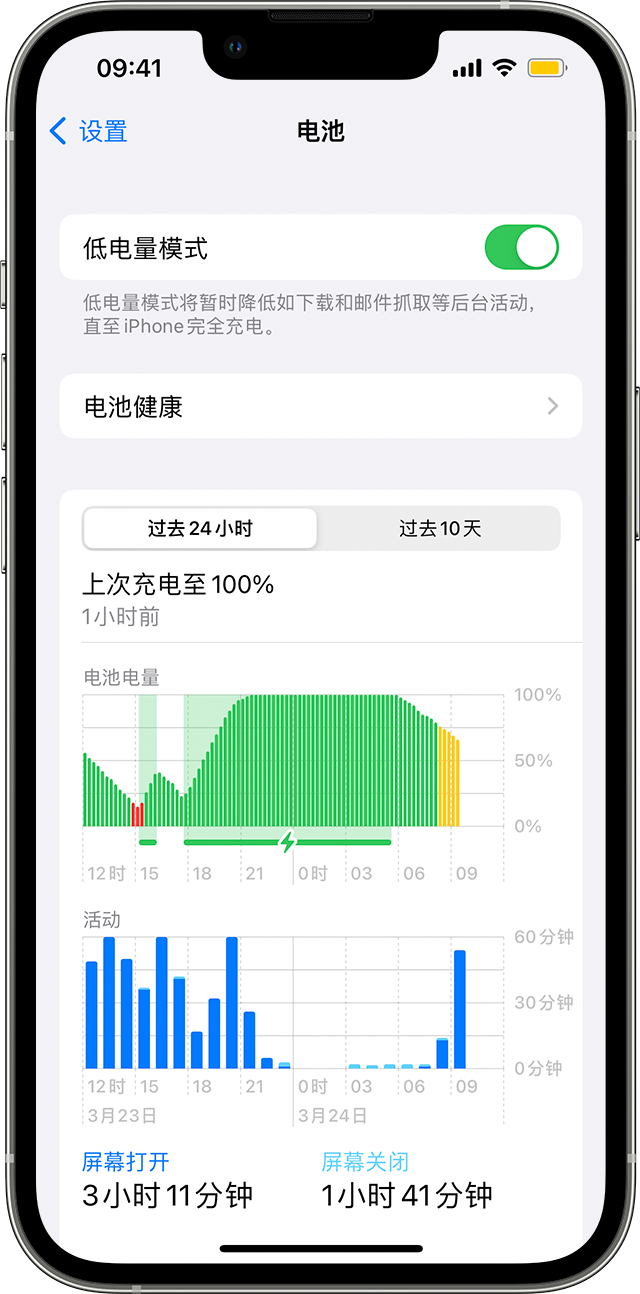
Task: Go back to 设置
Action: tap(88, 131)
